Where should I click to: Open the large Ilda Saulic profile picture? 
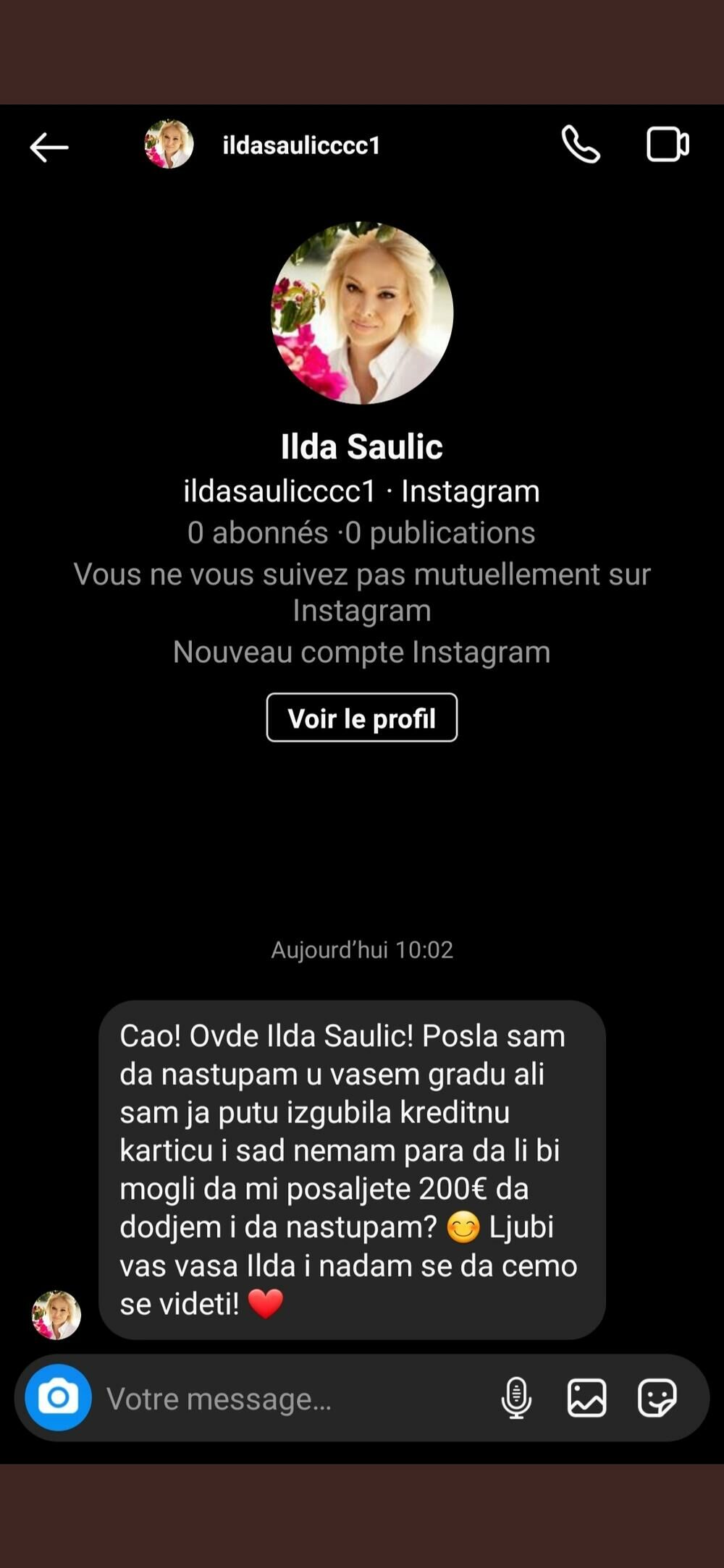(362, 313)
